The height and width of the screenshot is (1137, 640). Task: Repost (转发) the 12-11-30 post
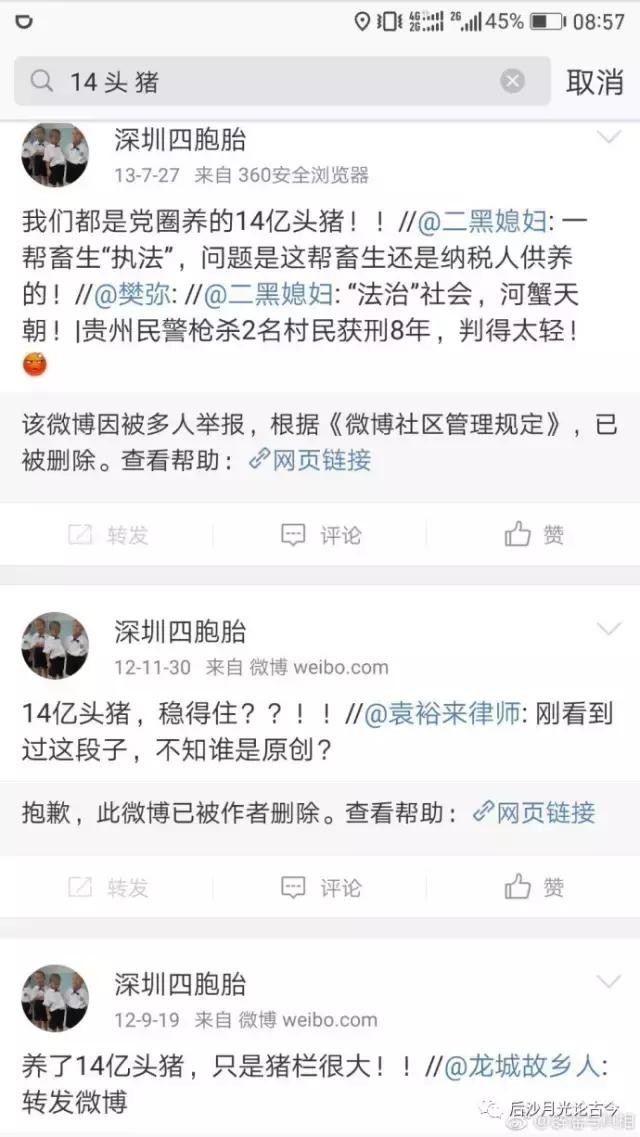click(108, 887)
